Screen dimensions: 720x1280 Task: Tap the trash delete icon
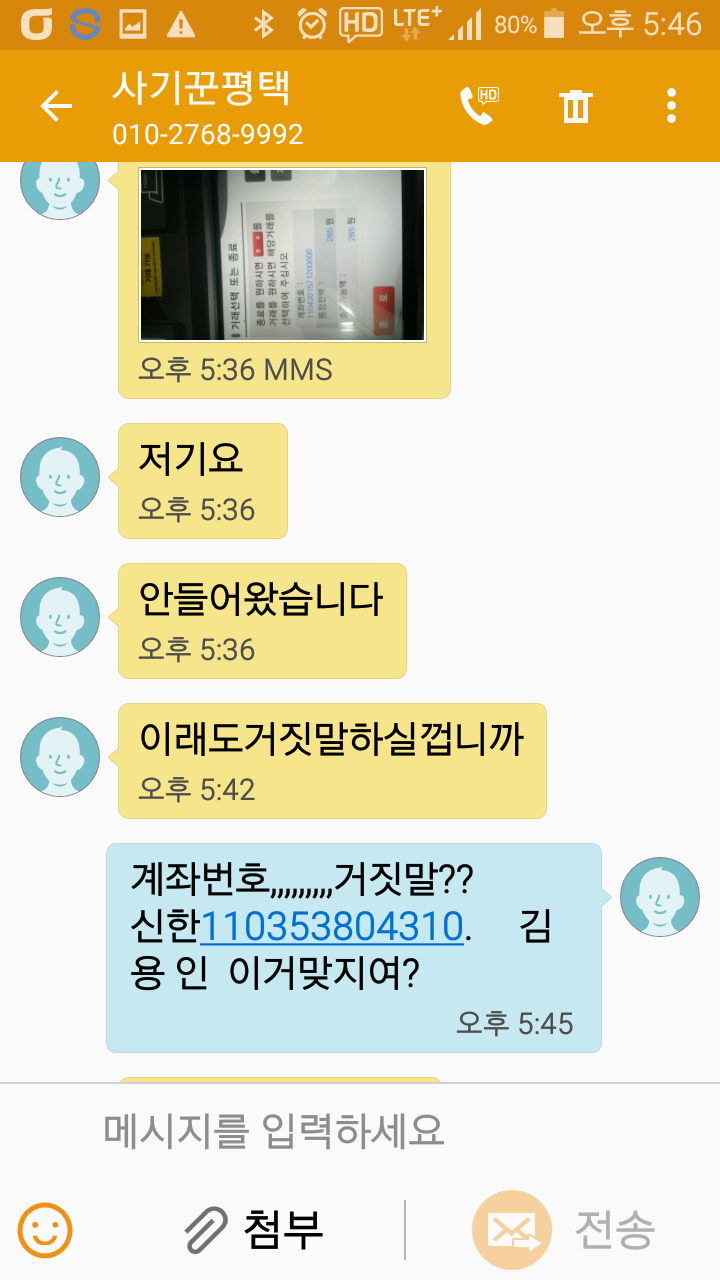pos(576,106)
